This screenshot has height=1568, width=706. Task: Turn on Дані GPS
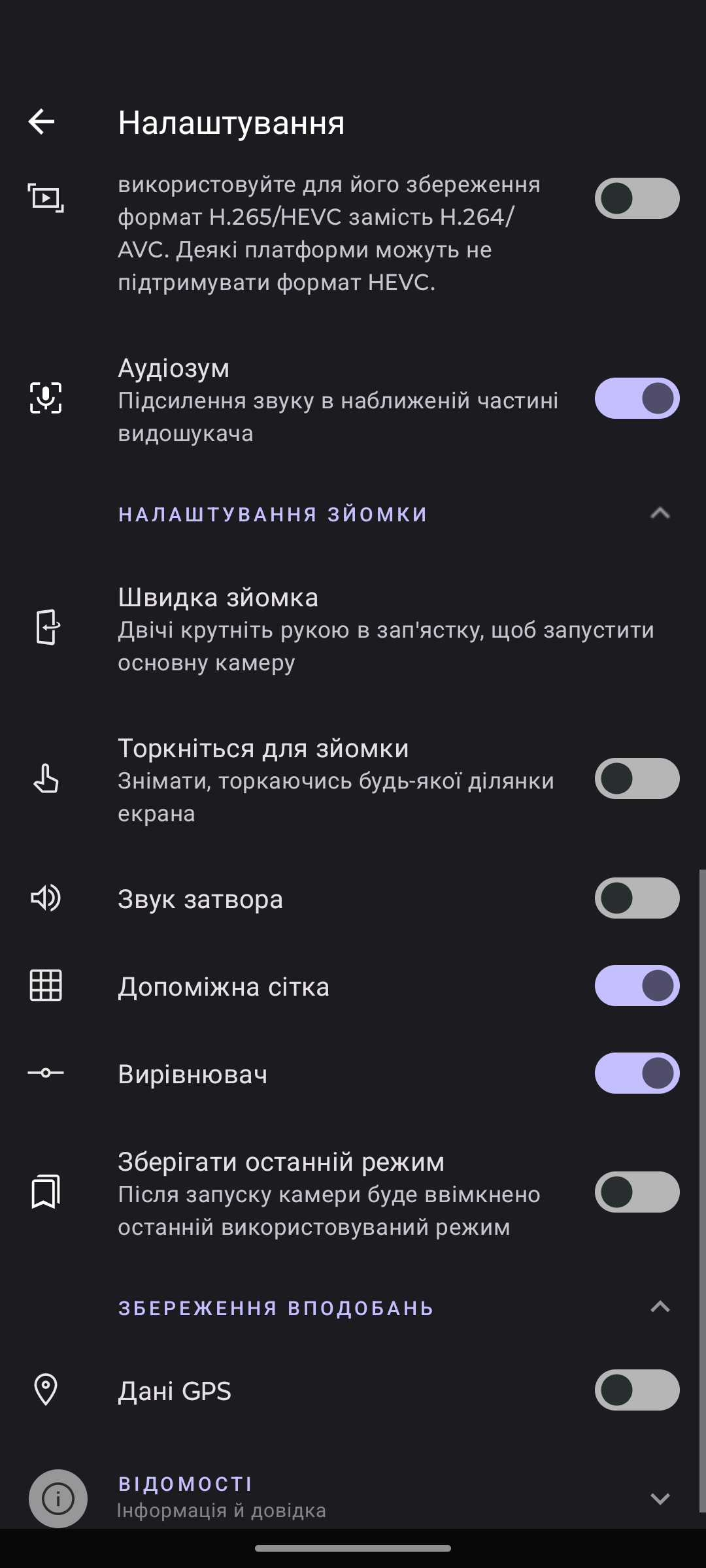637,1390
